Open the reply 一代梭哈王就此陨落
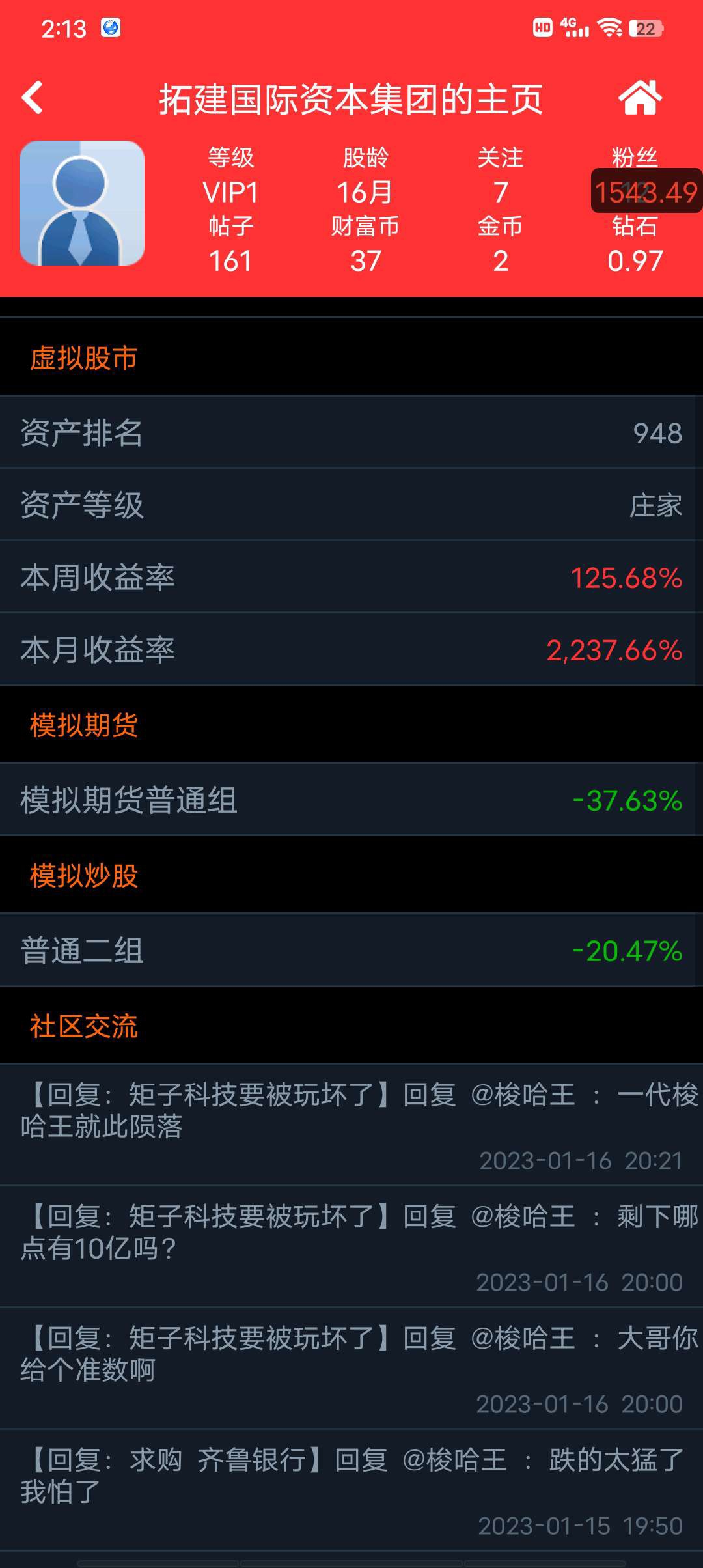This screenshot has width=703, height=1568. pos(351,1125)
